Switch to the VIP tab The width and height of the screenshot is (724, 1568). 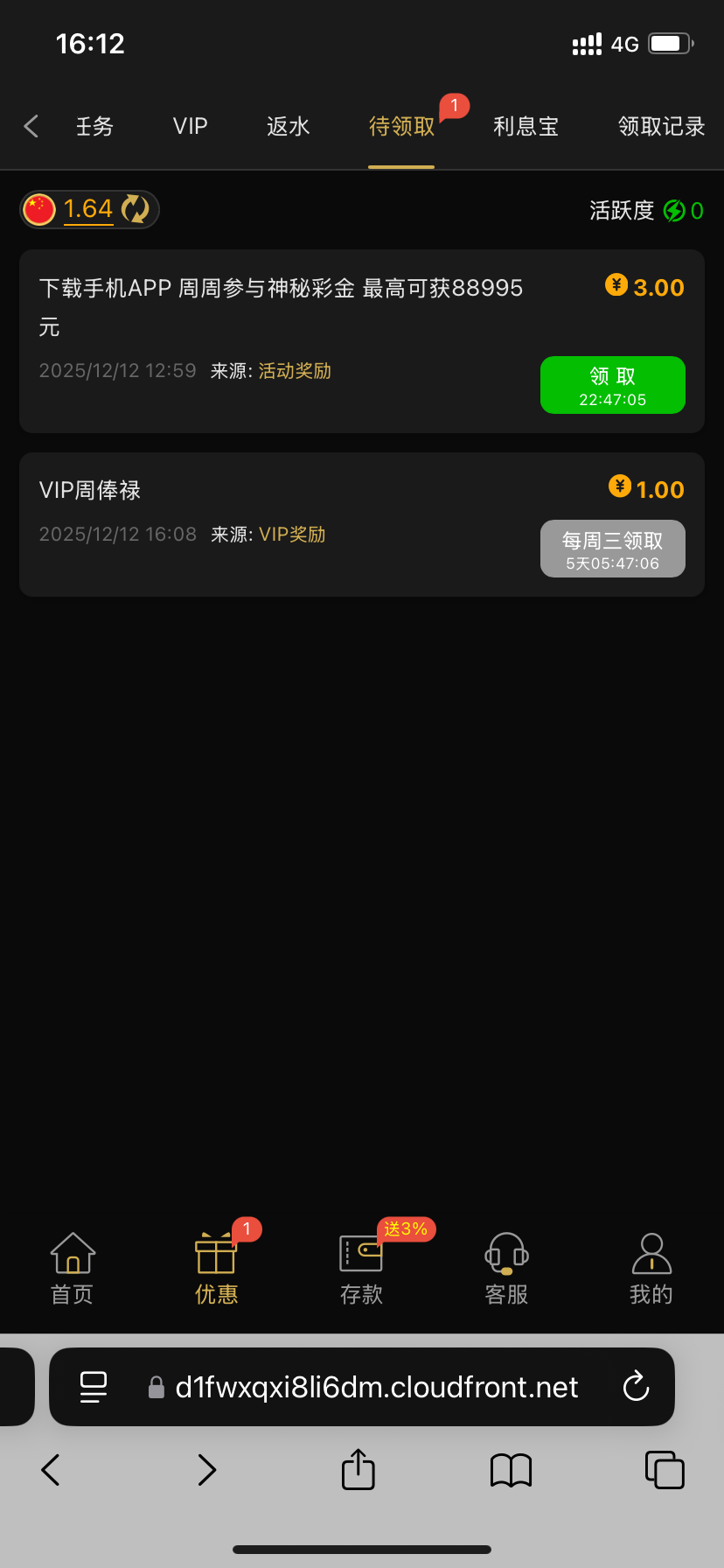tap(190, 127)
